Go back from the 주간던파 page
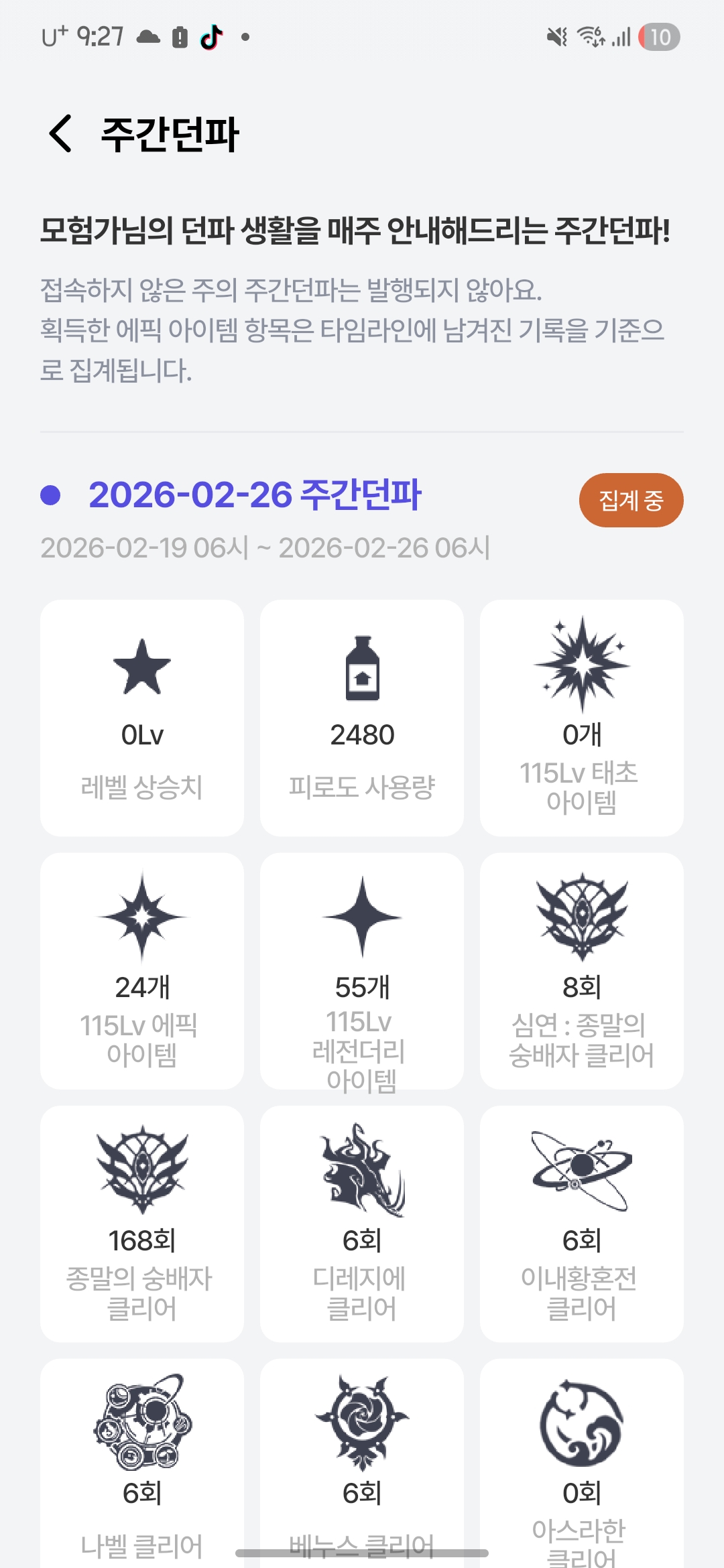Viewport: 724px width, 1568px height. coord(61,133)
